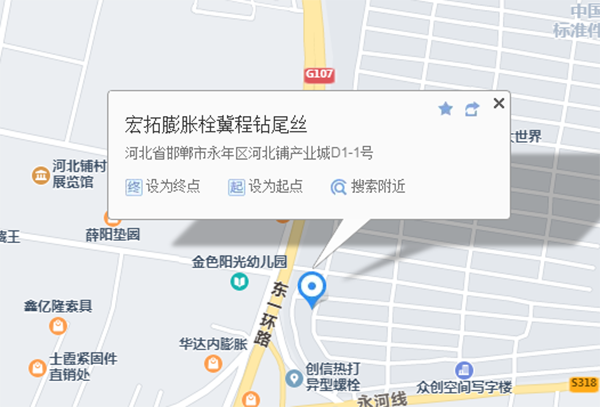Open the 创信热打异型螺栓 map point
Screen dimensions: 600x407
[x=294, y=378]
